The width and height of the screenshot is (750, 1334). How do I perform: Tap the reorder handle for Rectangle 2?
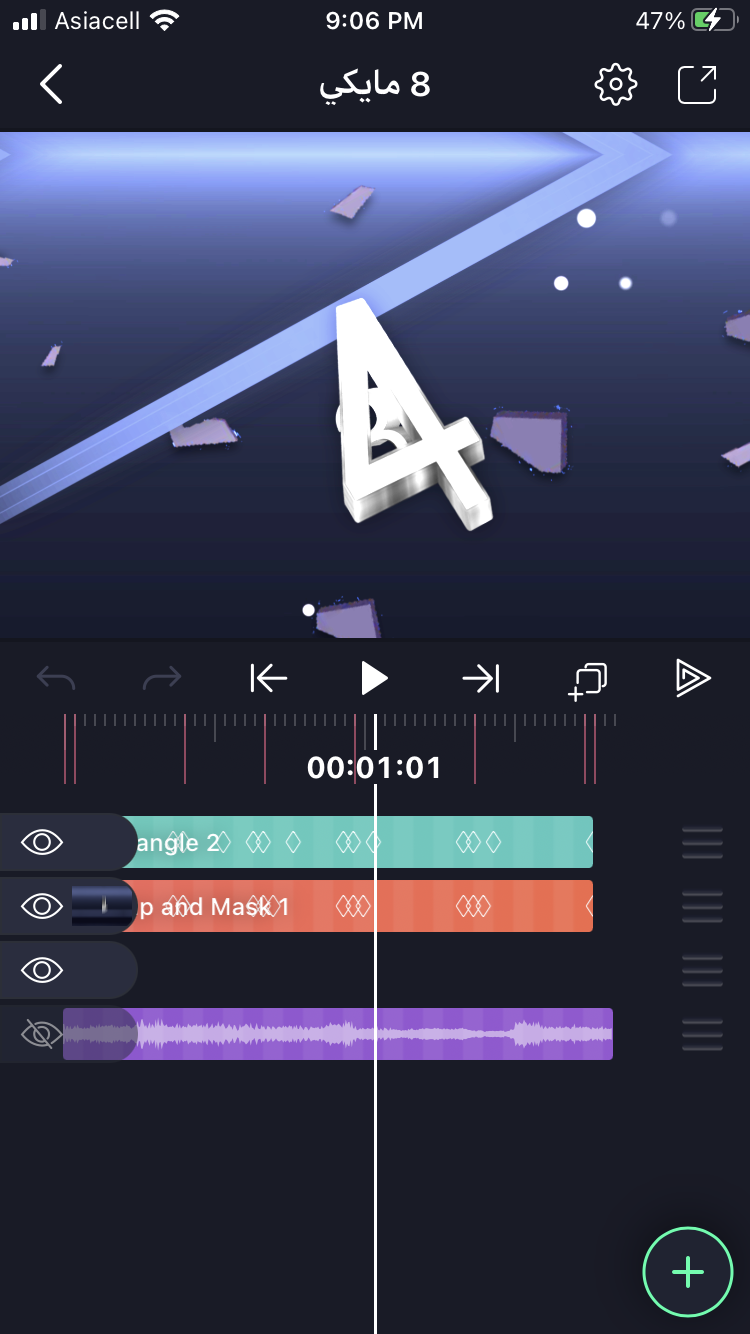702,842
